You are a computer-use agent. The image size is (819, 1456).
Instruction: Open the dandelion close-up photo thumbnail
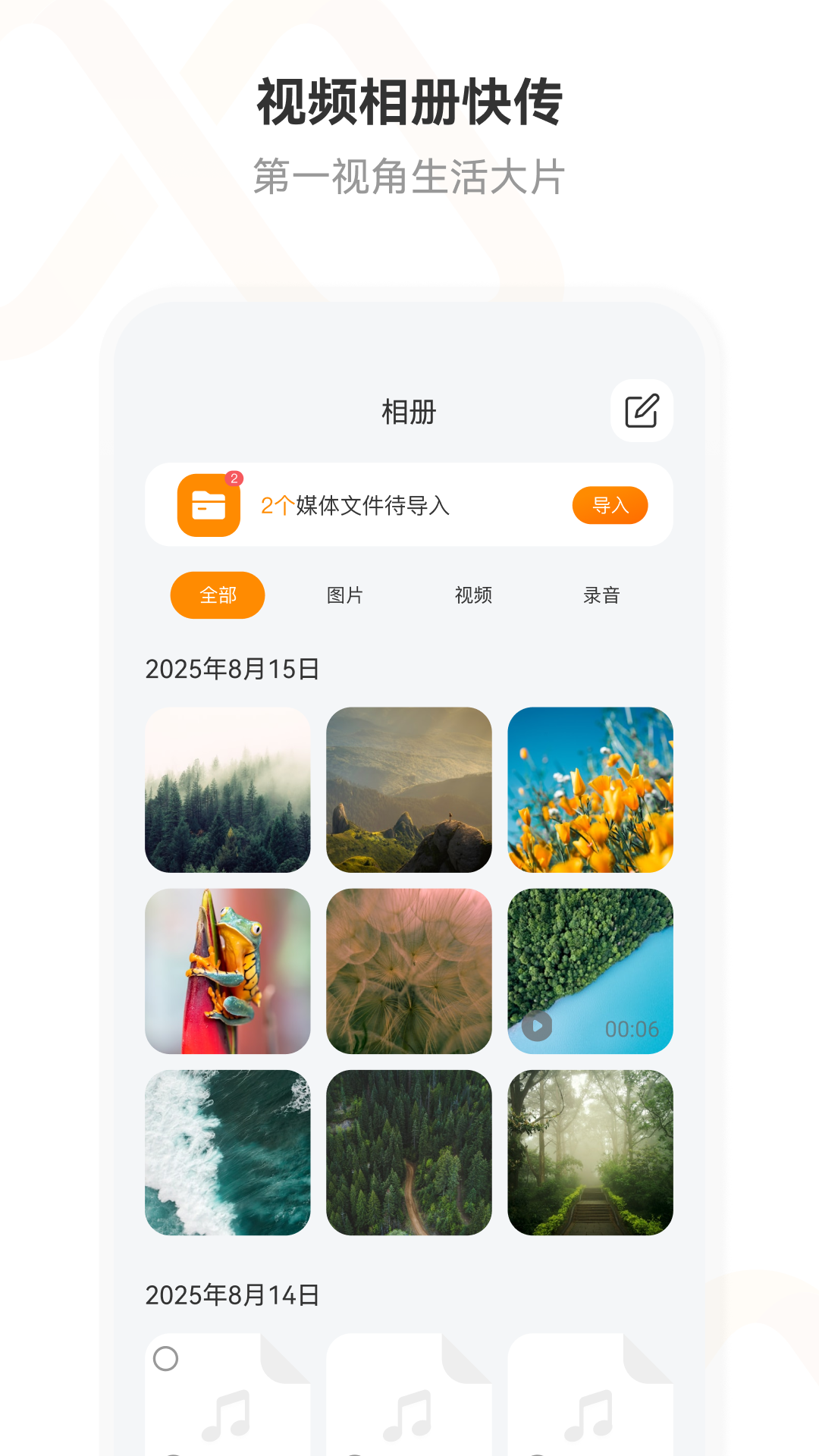click(409, 973)
